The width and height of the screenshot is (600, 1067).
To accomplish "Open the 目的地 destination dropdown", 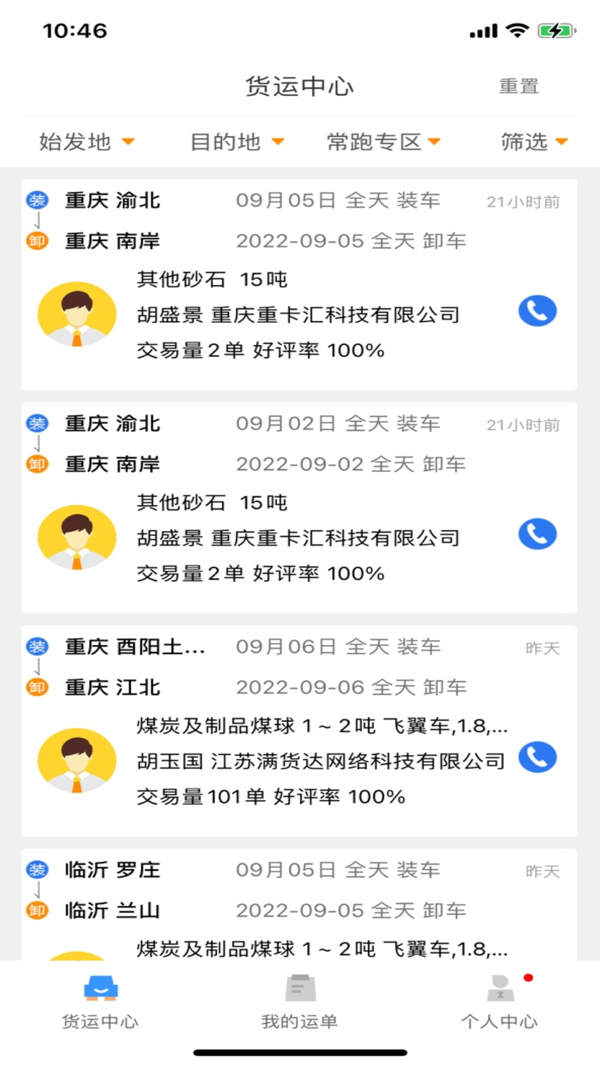I will coord(237,142).
